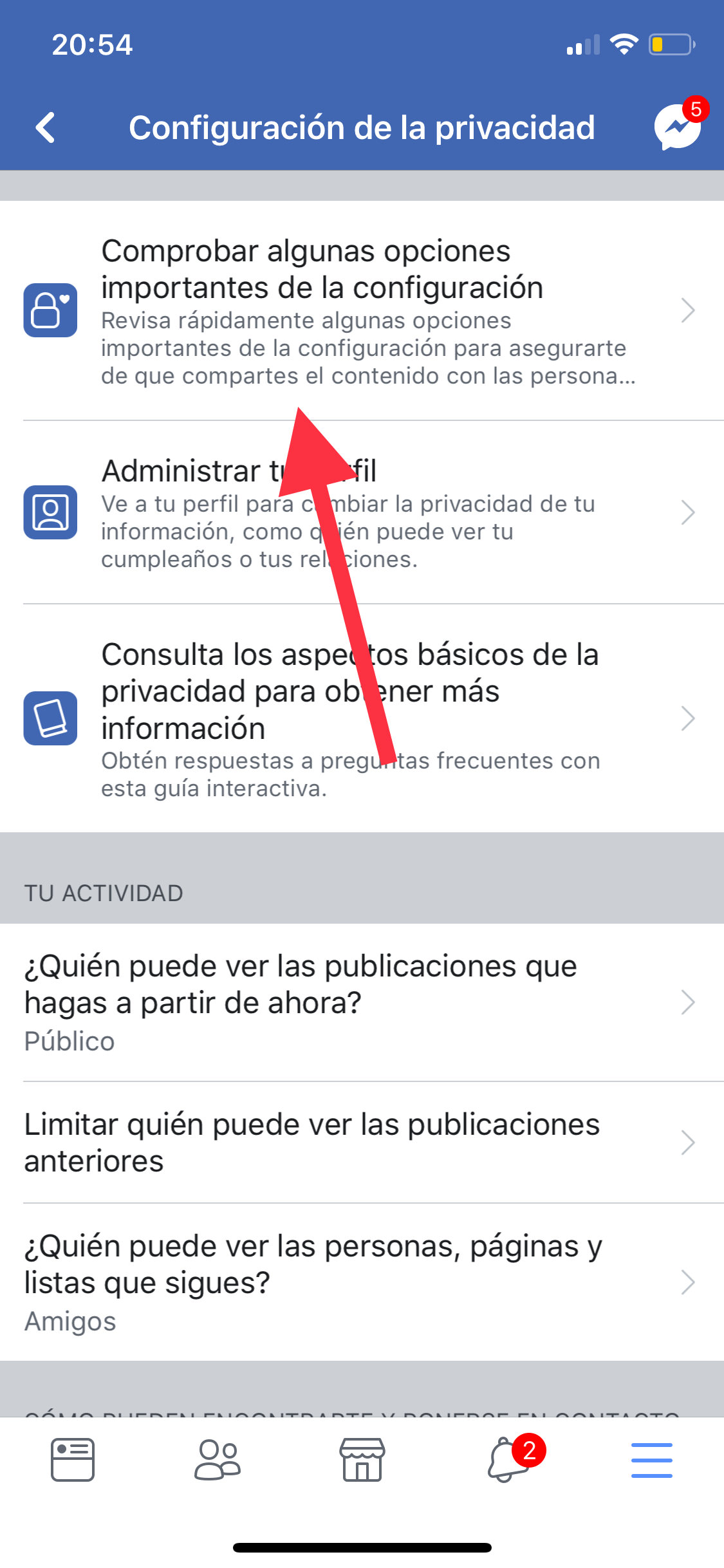Open ¿Quién puede ver las publicaciones que hagas?
The image size is (724, 1568).
point(360,1002)
